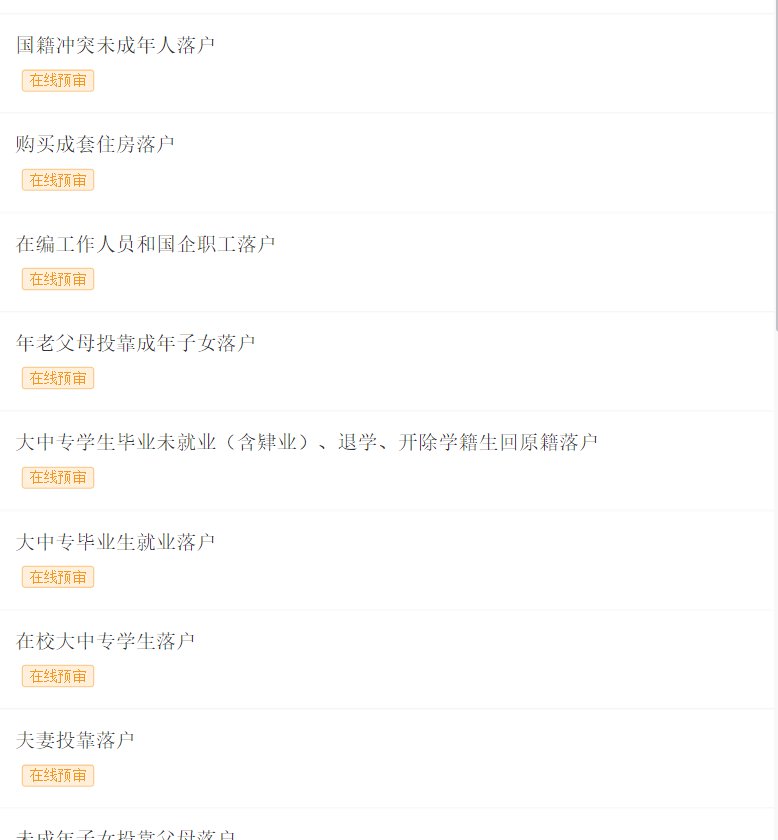Select 大中专毕业生就业落户
The image size is (778, 840).
tap(116, 542)
